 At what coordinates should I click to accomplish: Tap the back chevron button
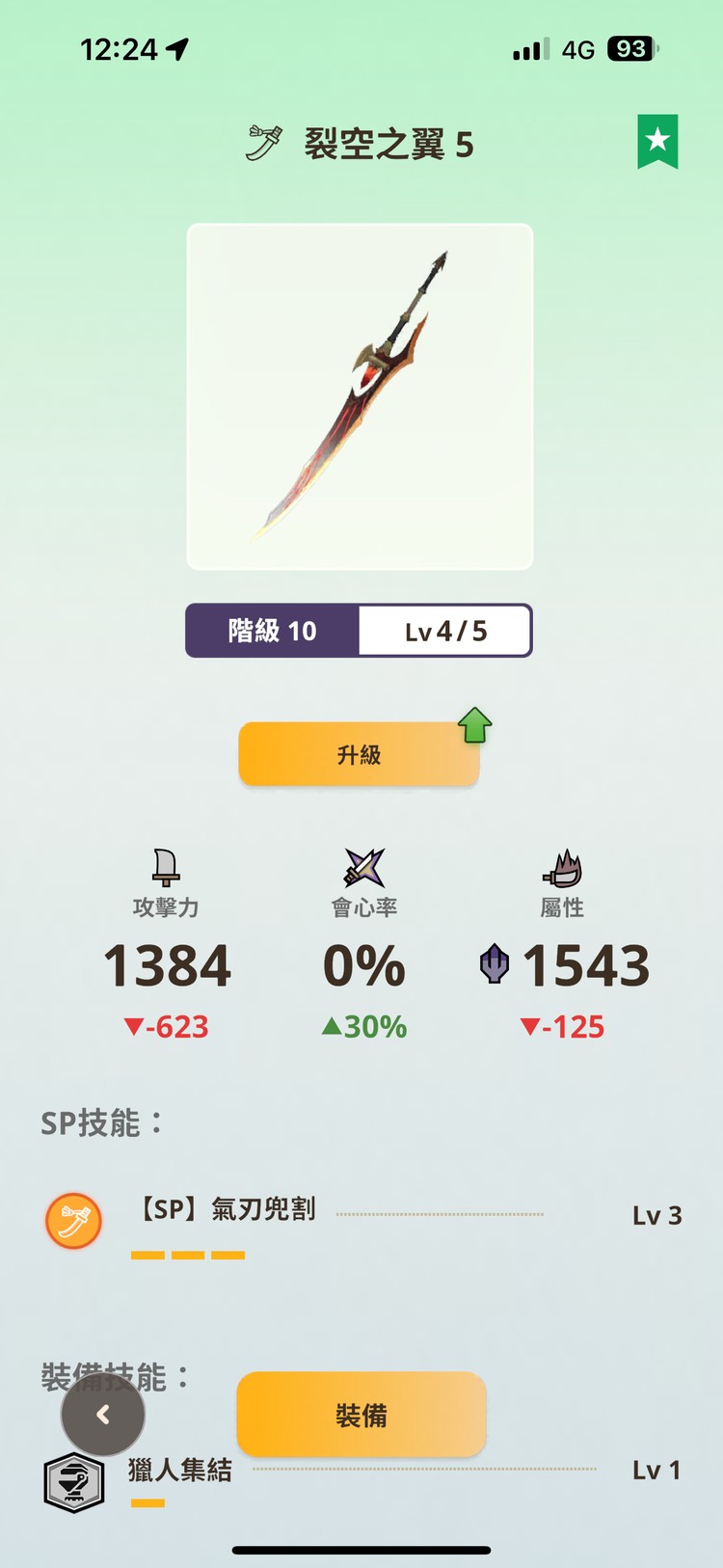pos(102,1414)
